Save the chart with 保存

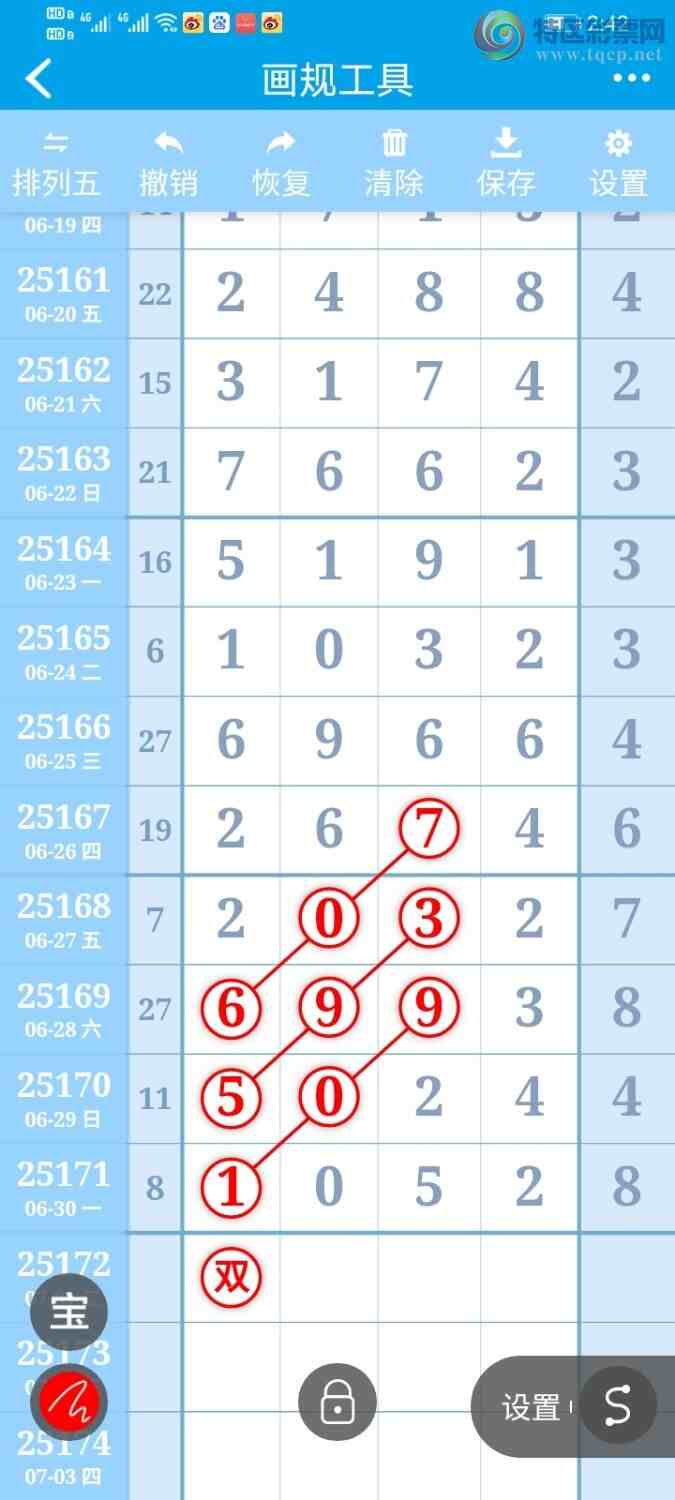[506, 165]
